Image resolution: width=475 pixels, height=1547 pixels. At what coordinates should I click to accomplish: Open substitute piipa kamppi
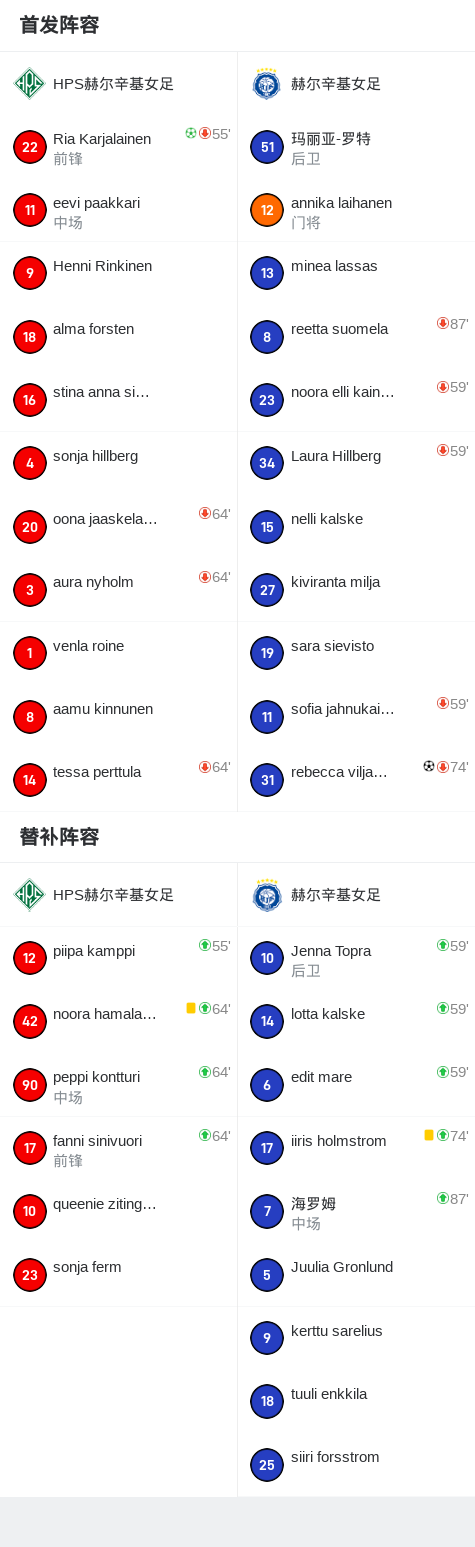pos(119,959)
